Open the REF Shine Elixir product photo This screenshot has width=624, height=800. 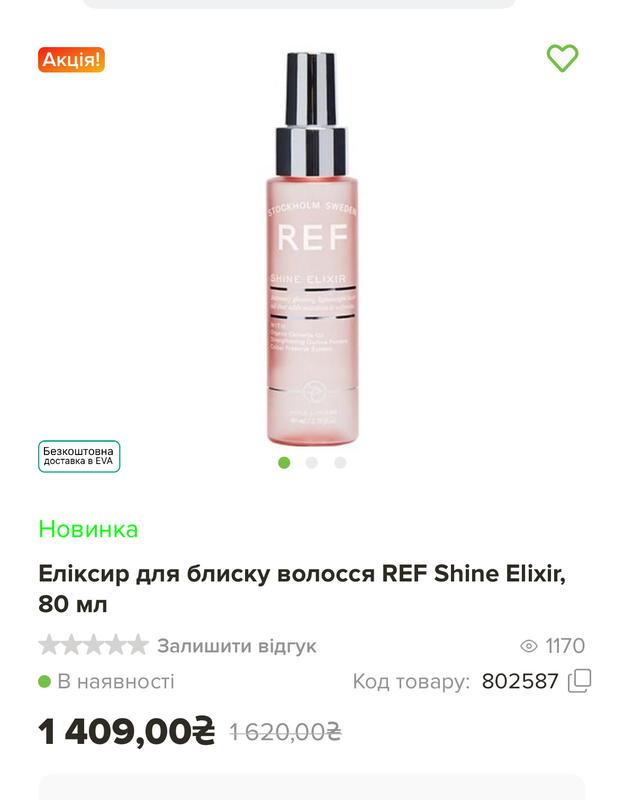312,250
